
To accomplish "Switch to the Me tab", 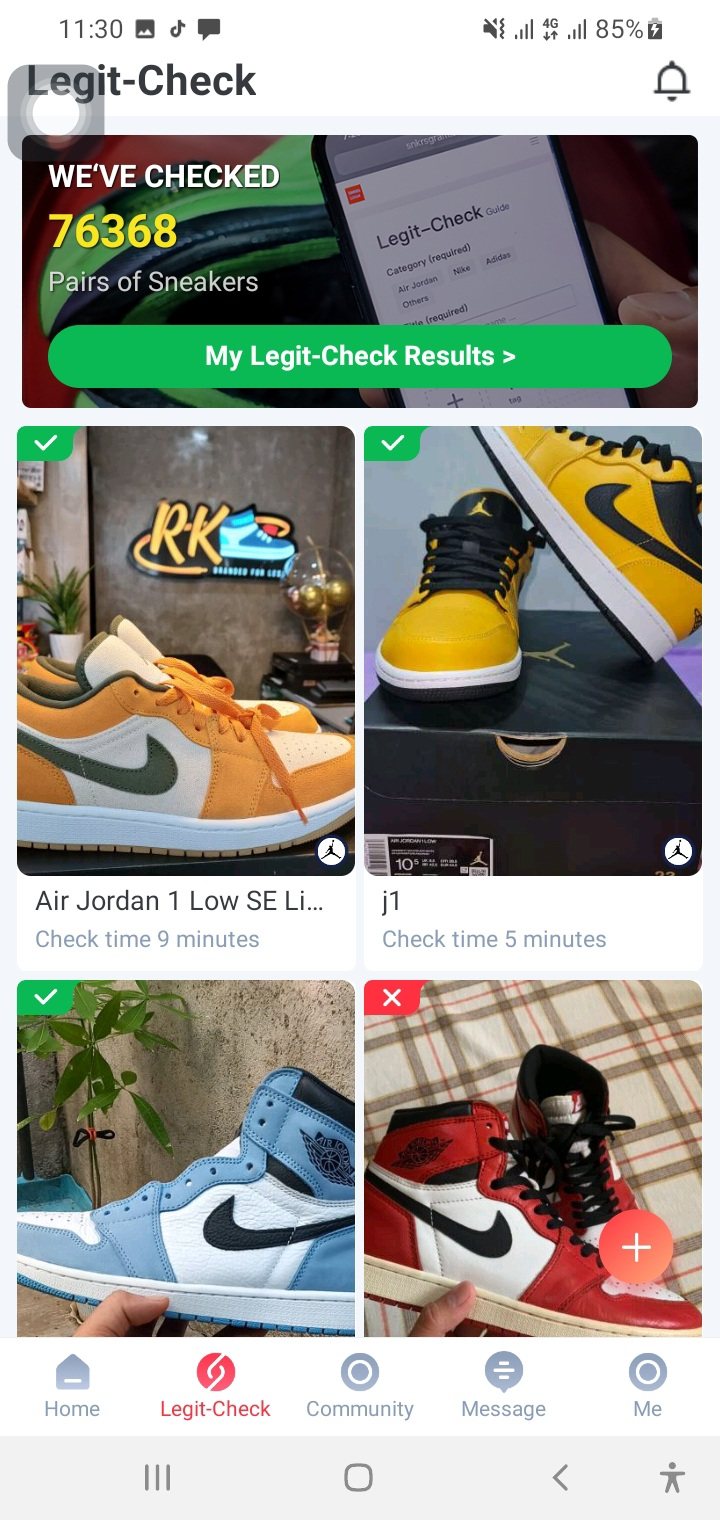I will [647, 1386].
